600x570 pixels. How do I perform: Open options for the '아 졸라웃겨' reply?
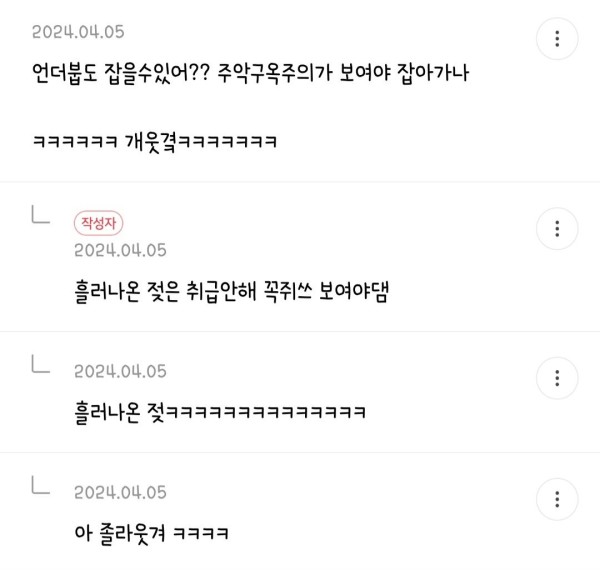point(557,499)
